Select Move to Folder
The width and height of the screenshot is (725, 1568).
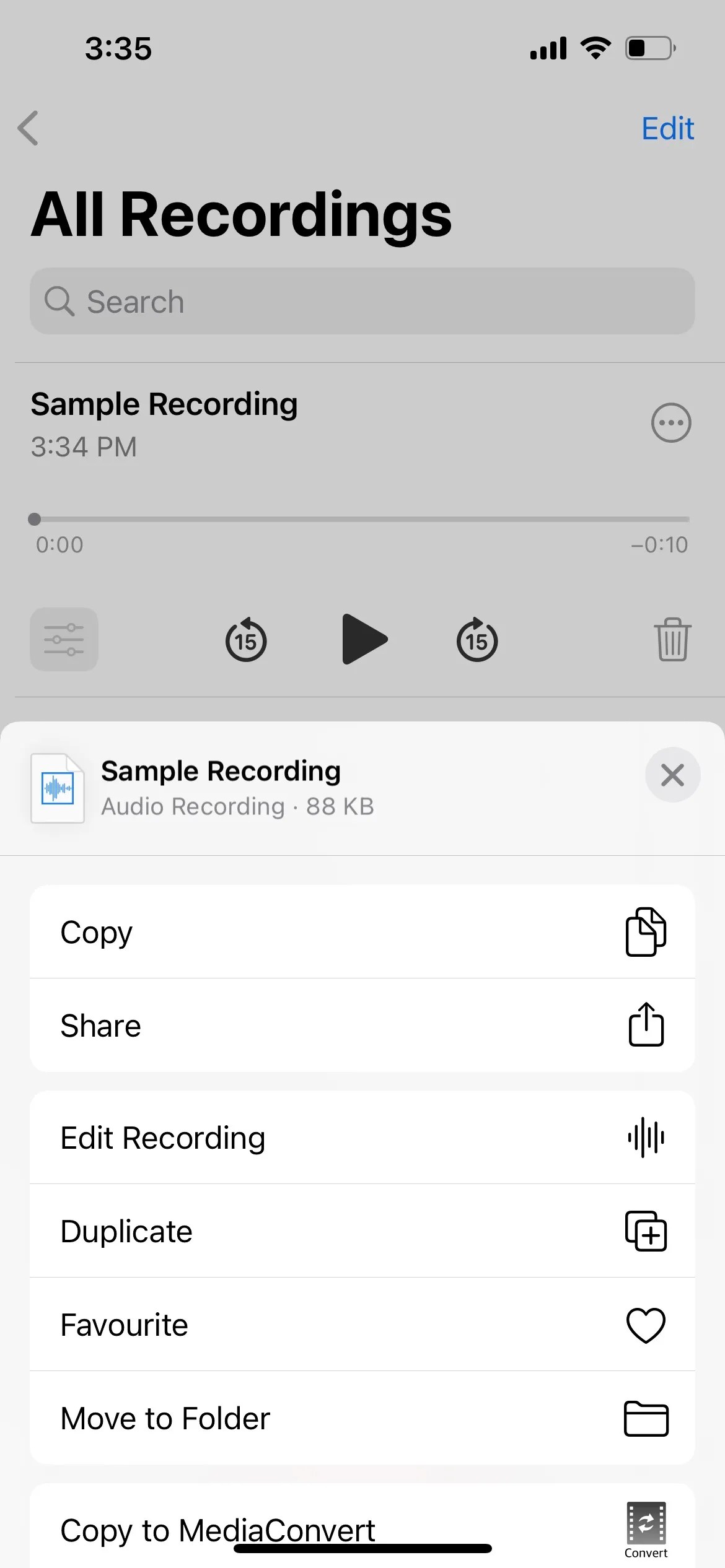(x=362, y=1418)
